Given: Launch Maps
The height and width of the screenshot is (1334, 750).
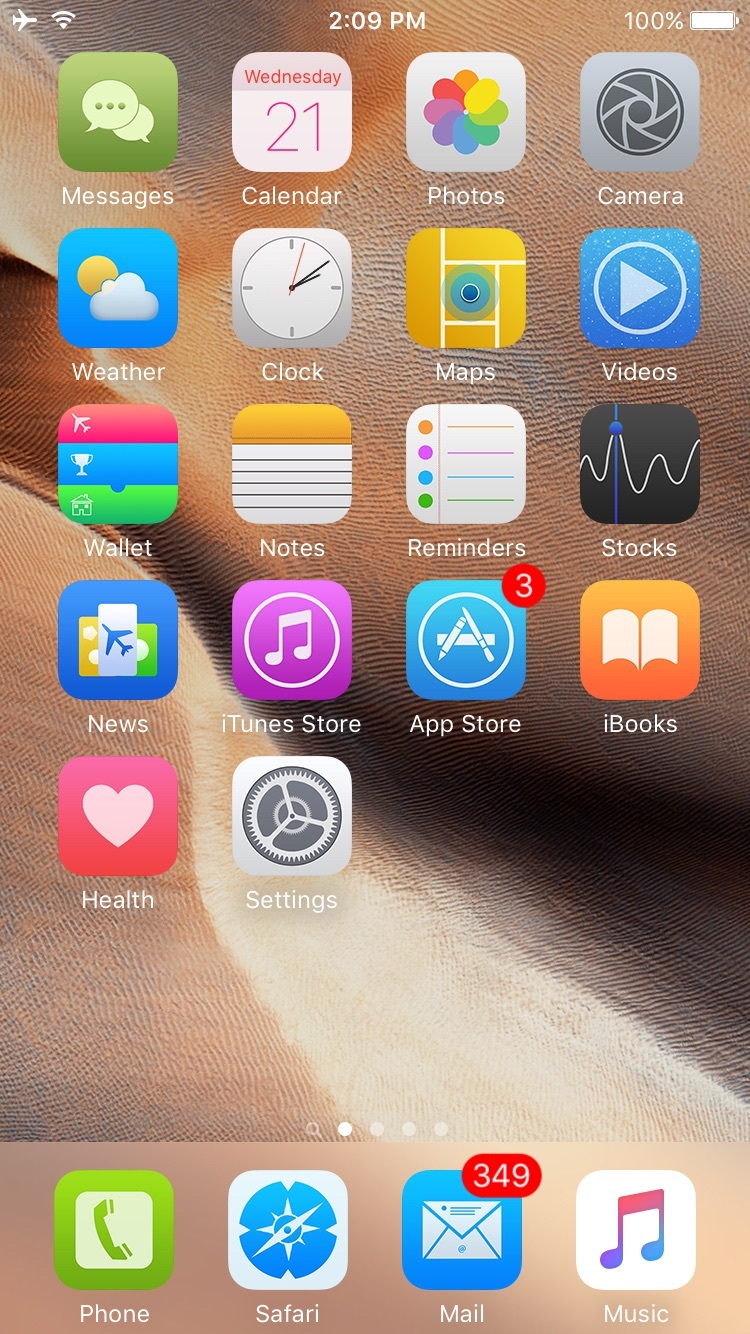Looking at the screenshot, I should click(466, 288).
